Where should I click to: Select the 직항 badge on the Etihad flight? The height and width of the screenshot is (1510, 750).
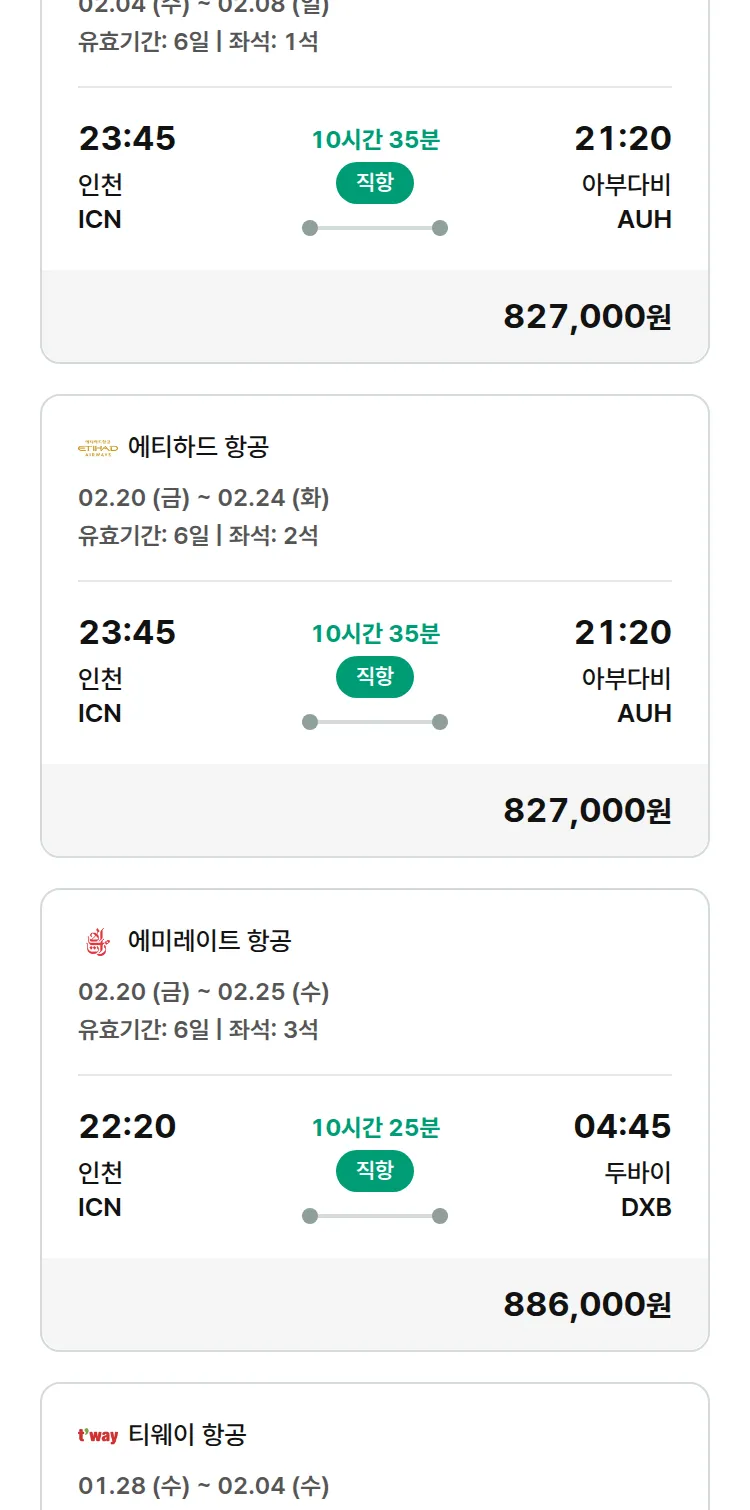coord(374,677)
